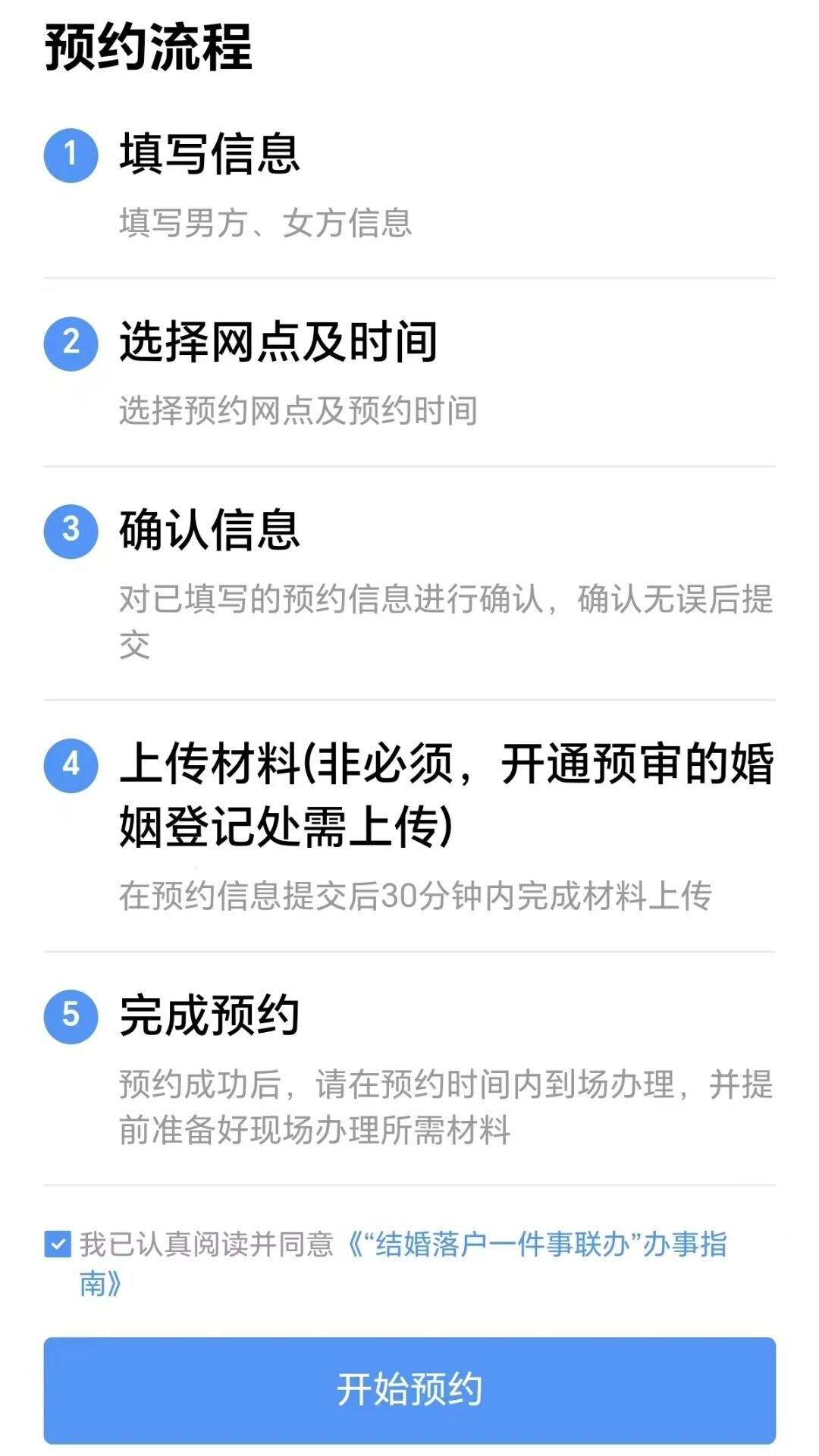Uncheck the 我已认真阅读并同意 agreement checkbox

click(x=58, y=1244)
